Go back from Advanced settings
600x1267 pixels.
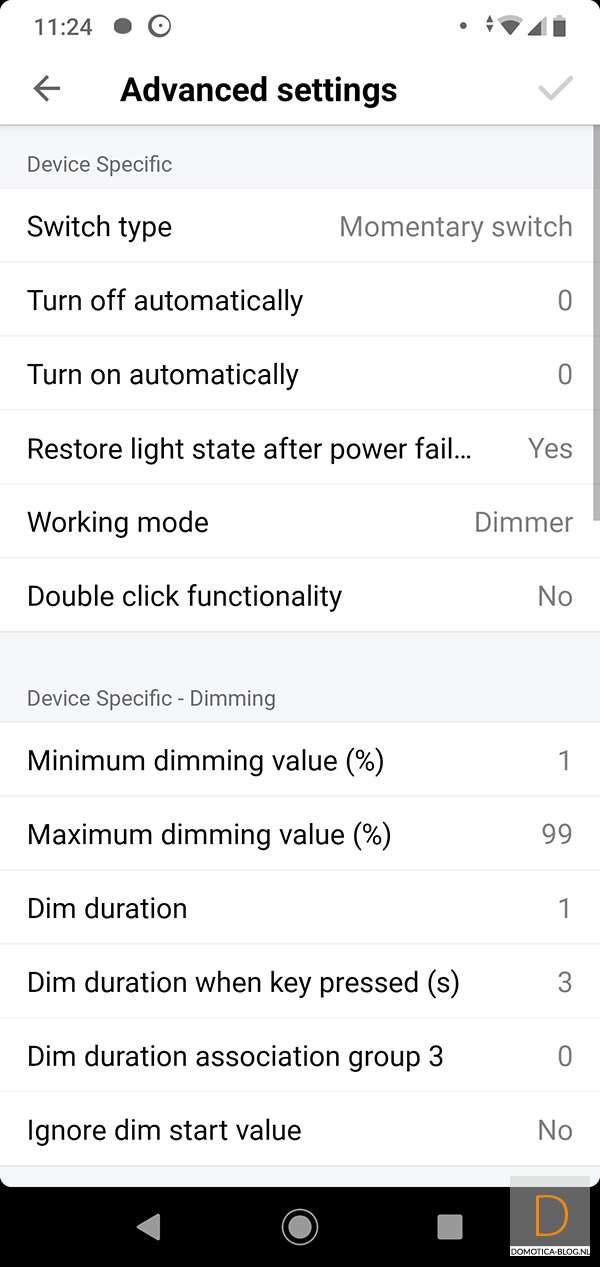pos(46,89)
